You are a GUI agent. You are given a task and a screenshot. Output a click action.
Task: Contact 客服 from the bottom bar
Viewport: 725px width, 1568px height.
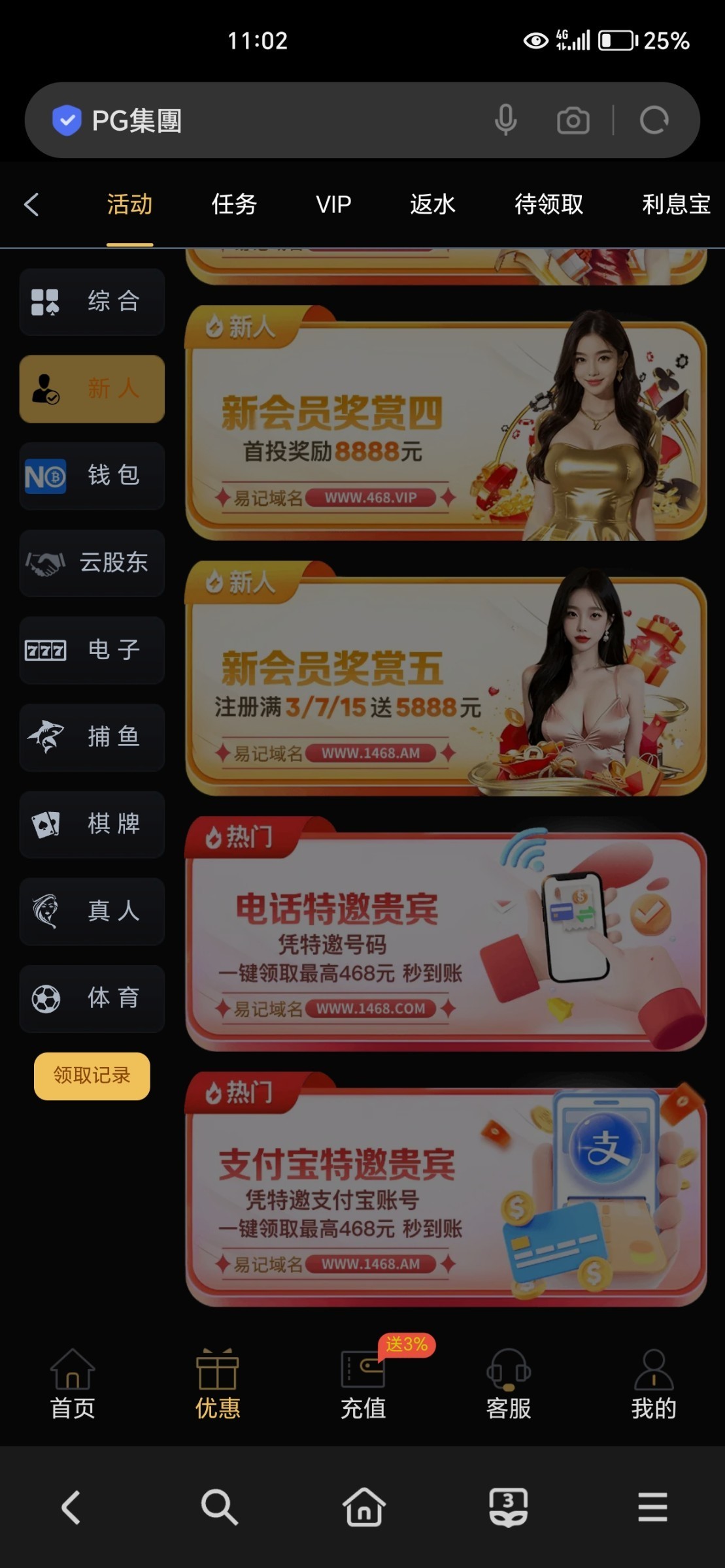[x=508, y=1385]
